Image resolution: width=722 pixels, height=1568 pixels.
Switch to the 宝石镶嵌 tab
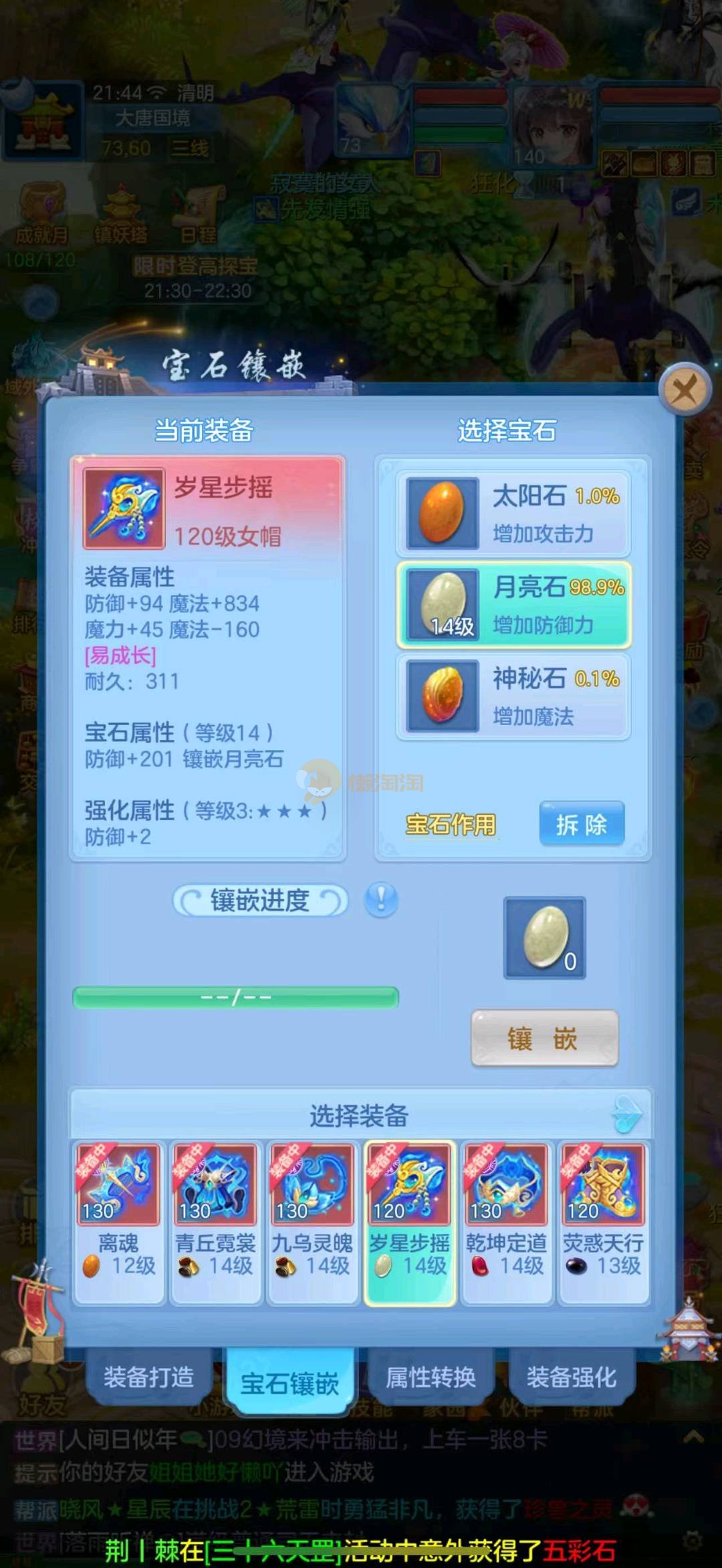289,1382
